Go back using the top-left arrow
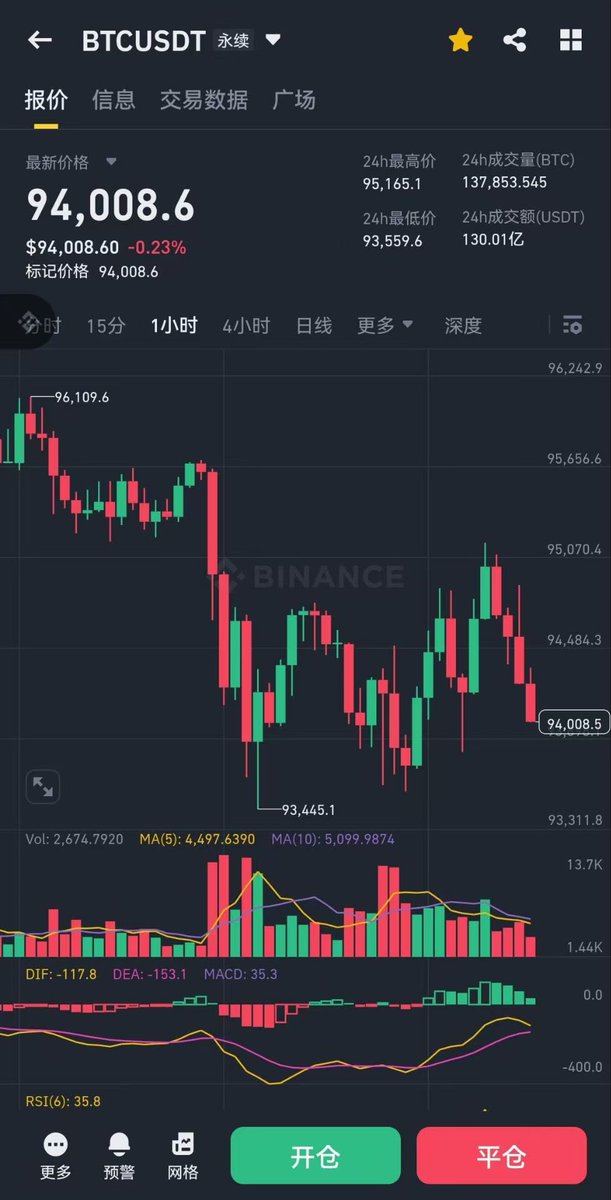 [40, 40]
